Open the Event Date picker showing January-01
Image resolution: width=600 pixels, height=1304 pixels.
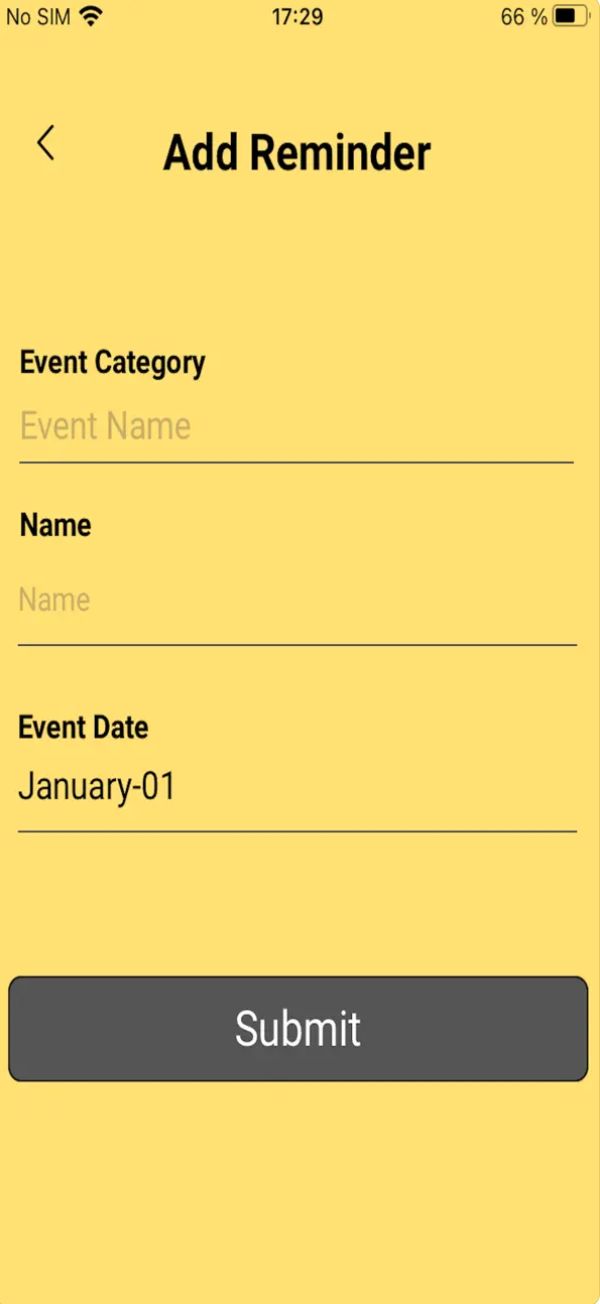point(296,787)
